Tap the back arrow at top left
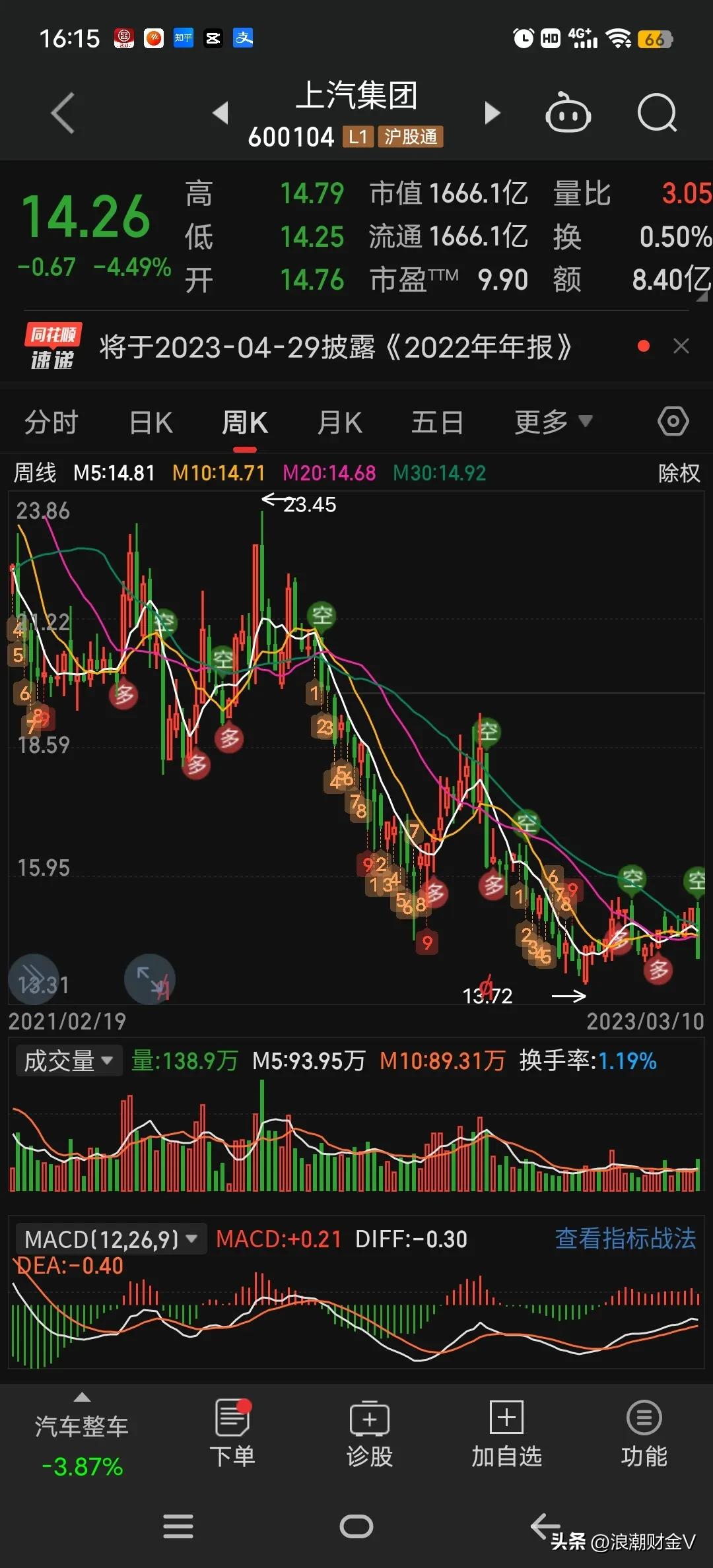Screen dimensions: 713x1568 click(63, 112)
